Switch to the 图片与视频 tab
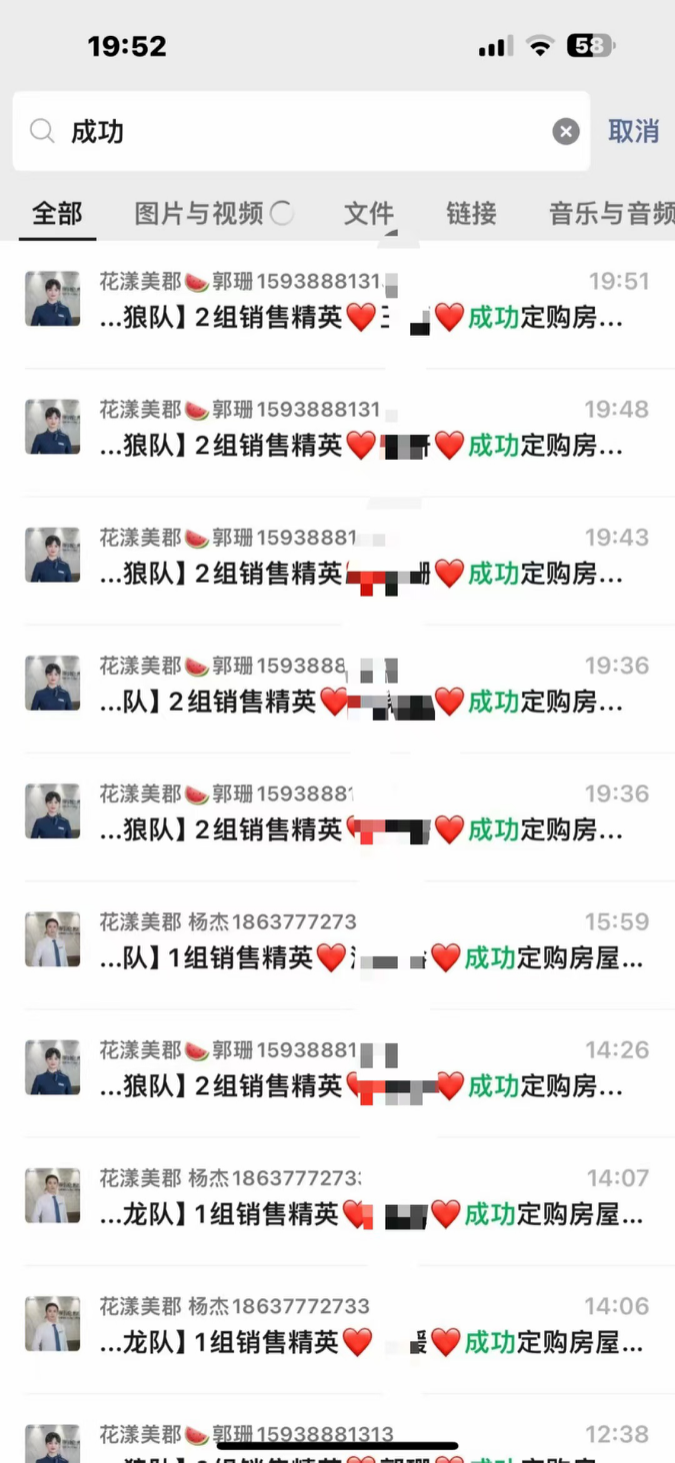Viewport: 675px width, 1463px height. tap(199, 213)
